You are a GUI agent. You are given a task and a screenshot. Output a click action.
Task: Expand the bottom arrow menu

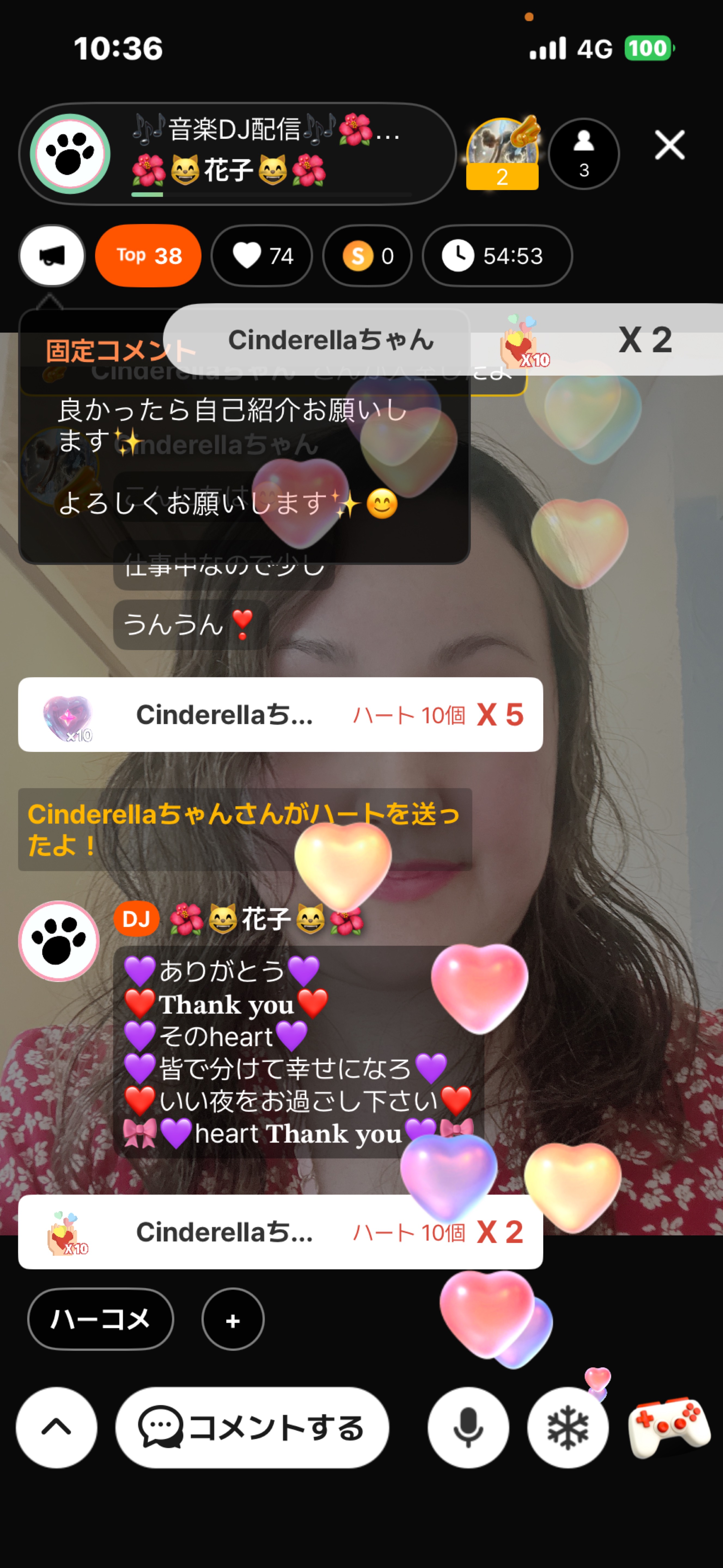click(x=56, y=1427)
